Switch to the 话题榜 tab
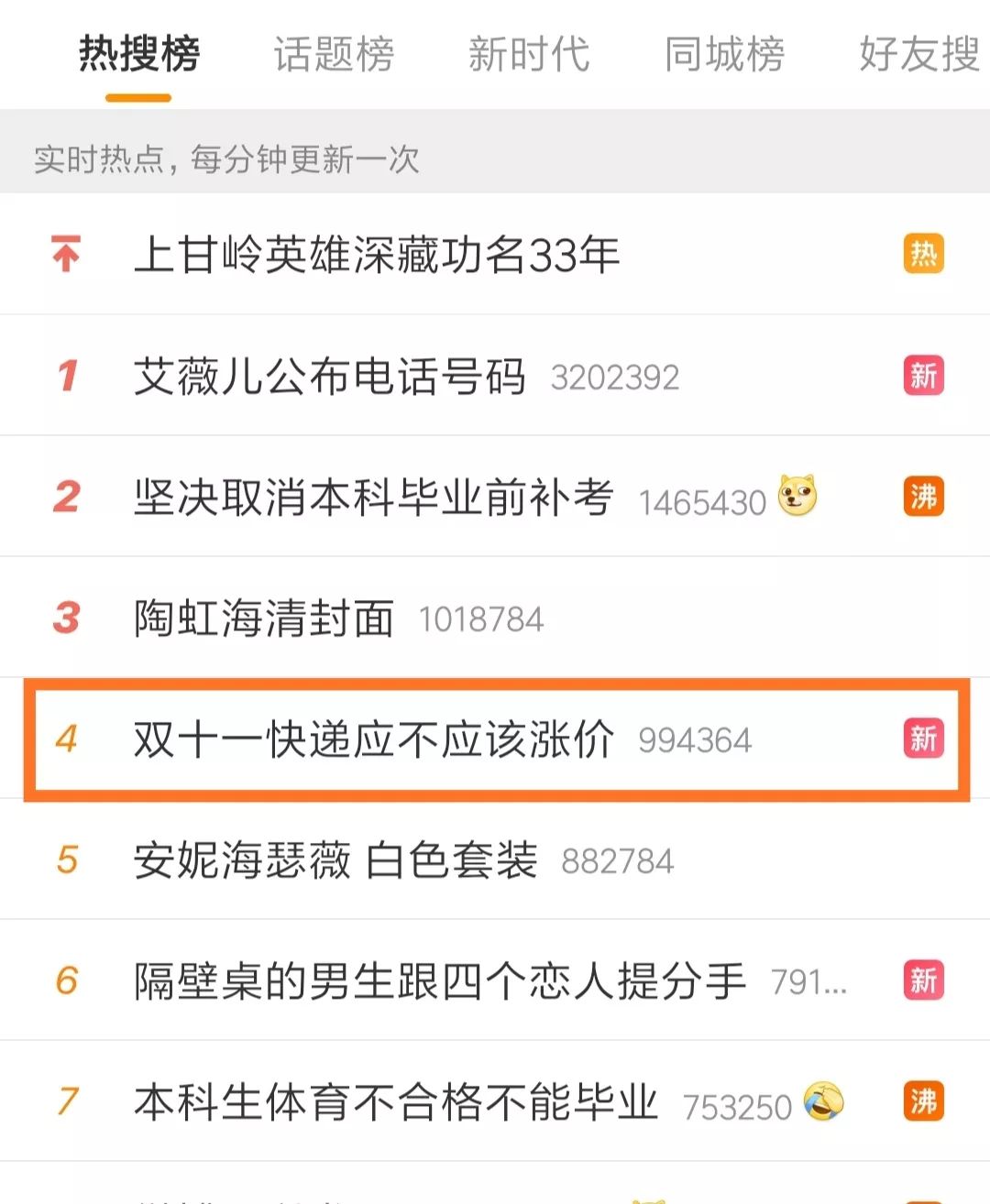 (334, 54)
